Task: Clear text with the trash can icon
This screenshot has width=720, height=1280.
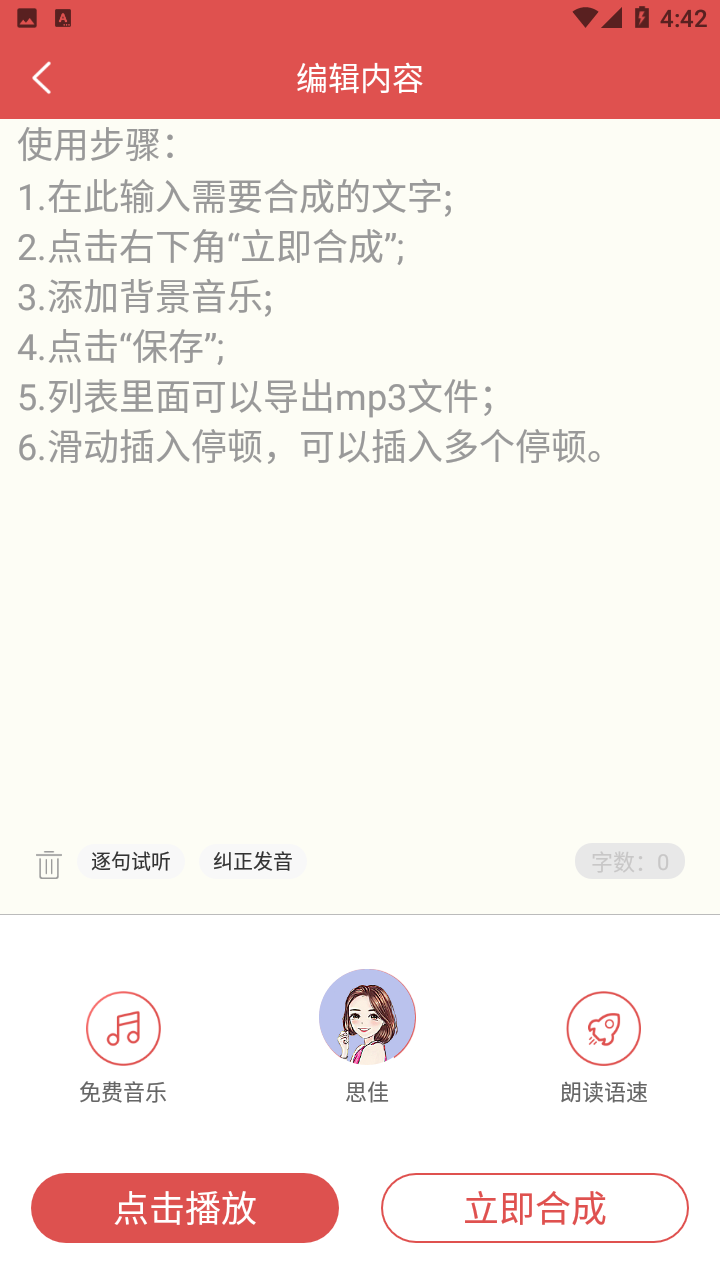Action: pos(49,864)
